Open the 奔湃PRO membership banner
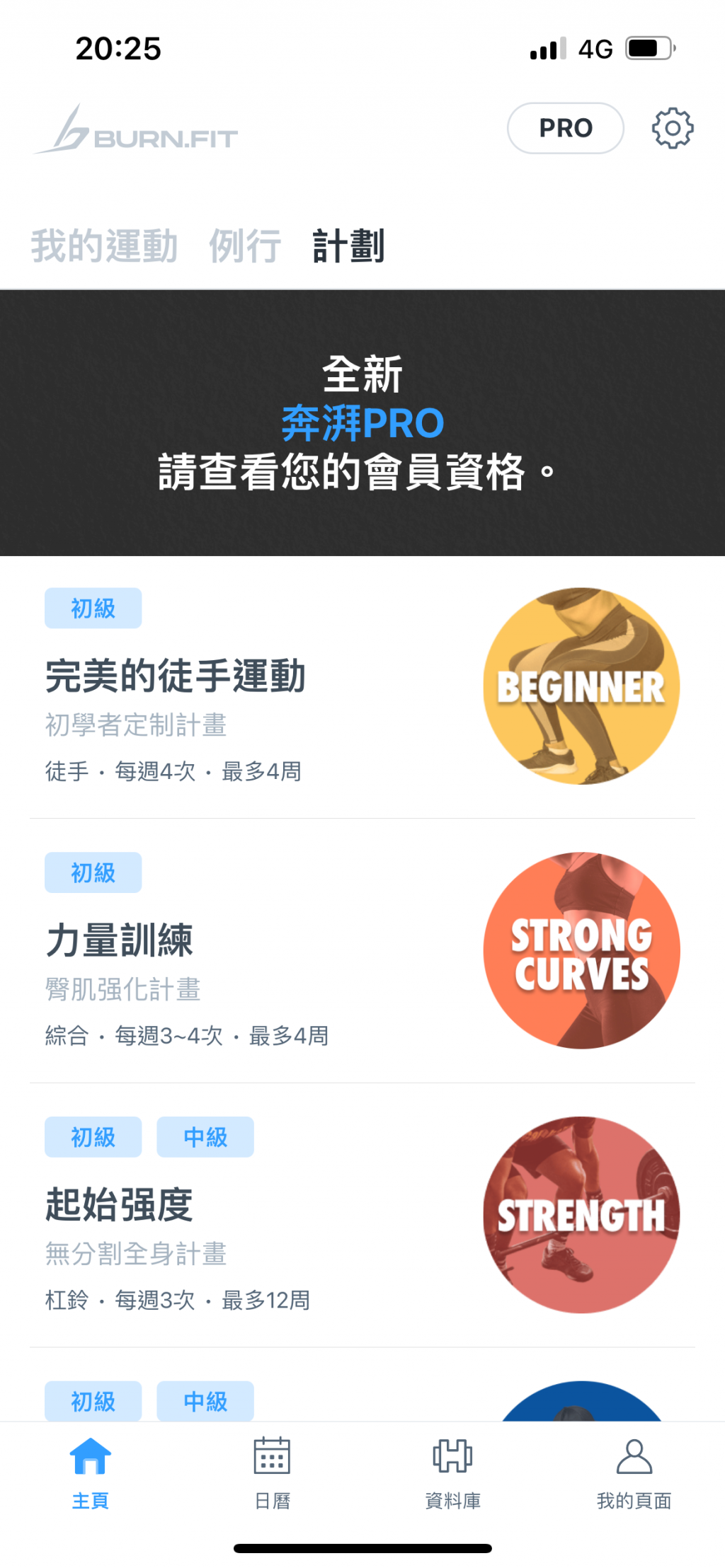 point(362,423)
